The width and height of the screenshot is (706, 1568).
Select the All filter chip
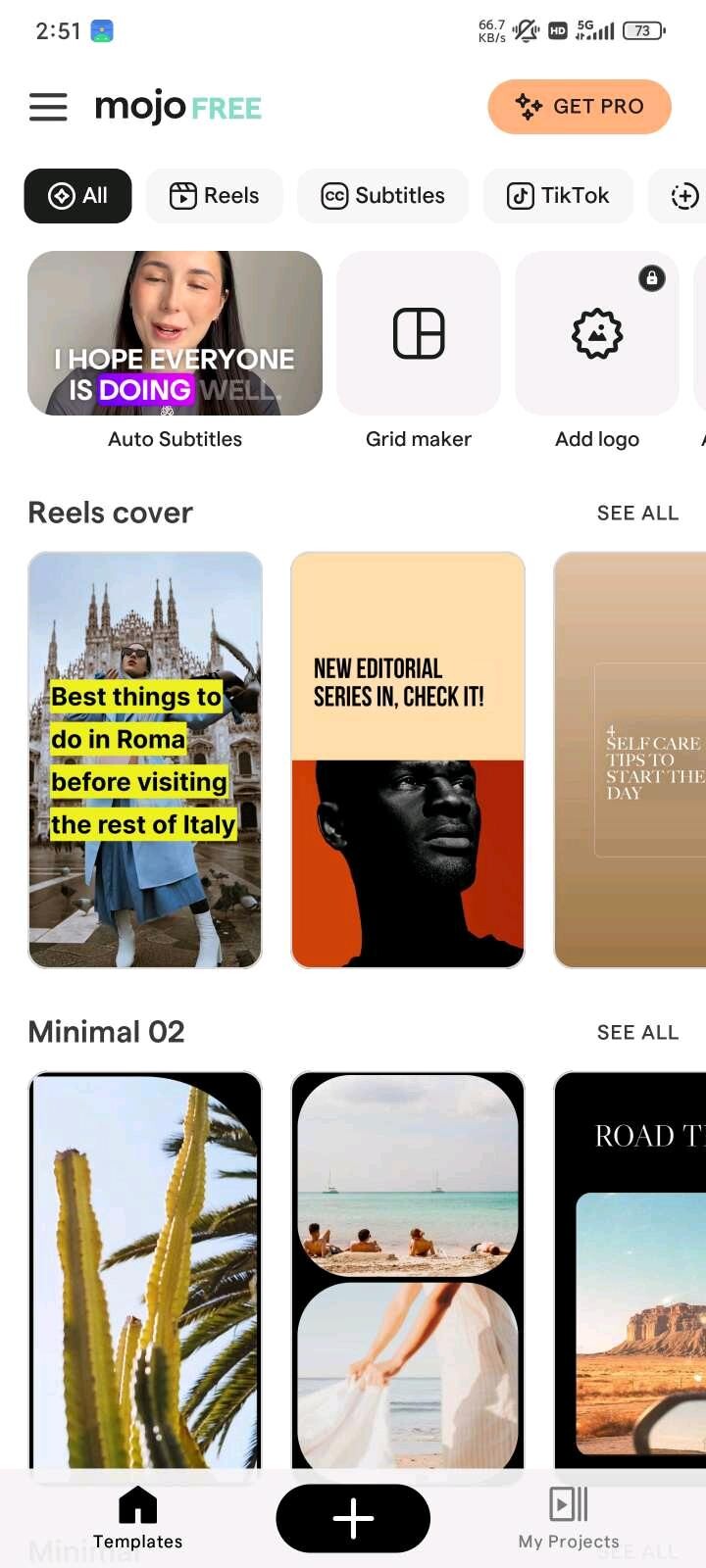click(x=77, y=196)
